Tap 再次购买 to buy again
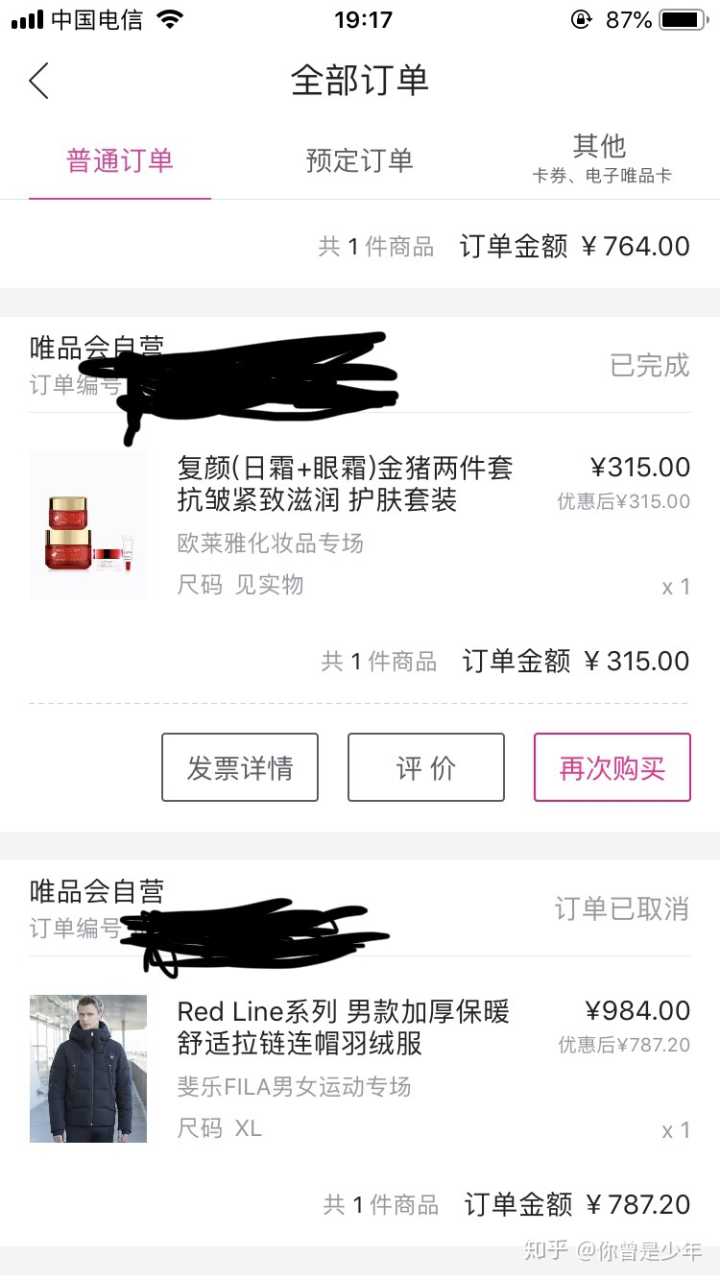 pyautogui.click(x=612, y=768)
